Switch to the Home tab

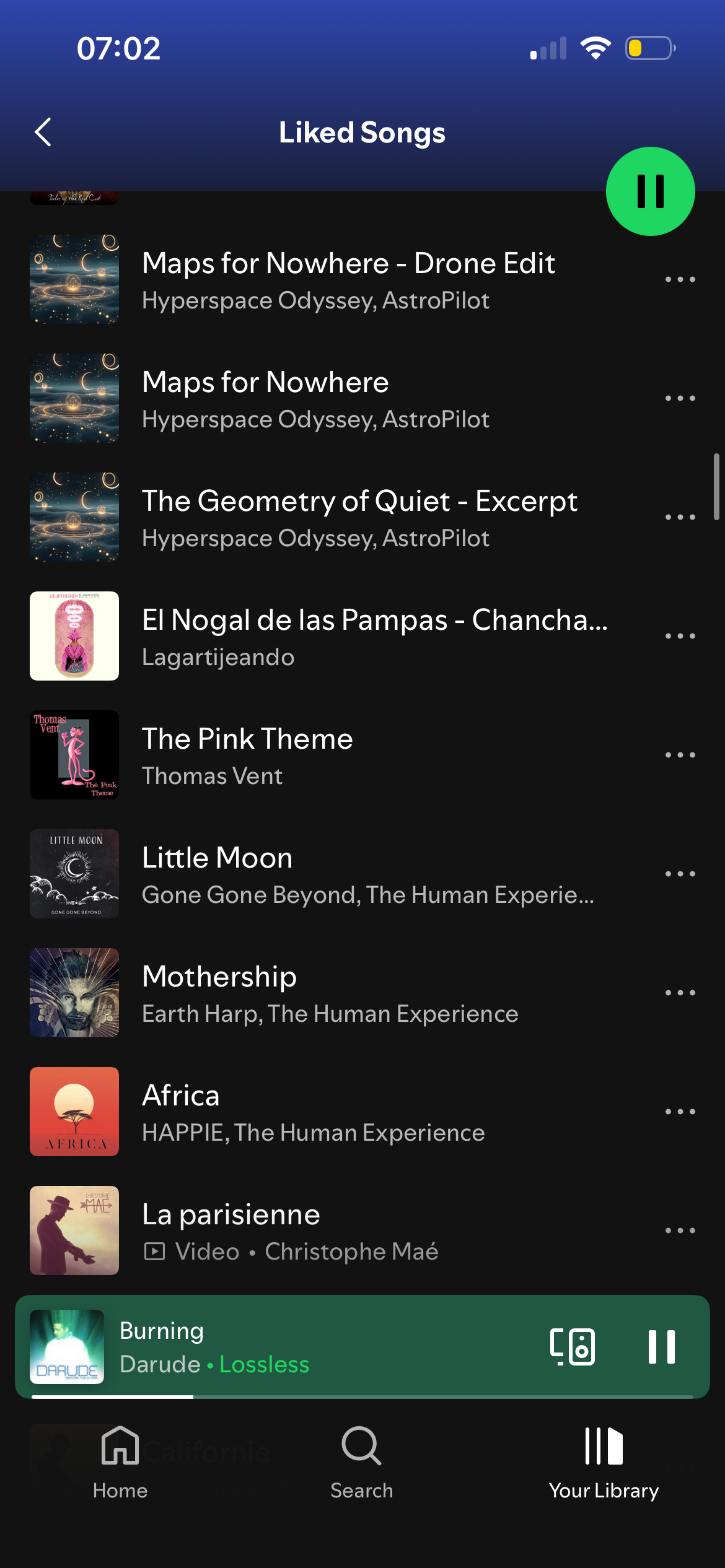pyautogui.click(x=120, y=1463)
